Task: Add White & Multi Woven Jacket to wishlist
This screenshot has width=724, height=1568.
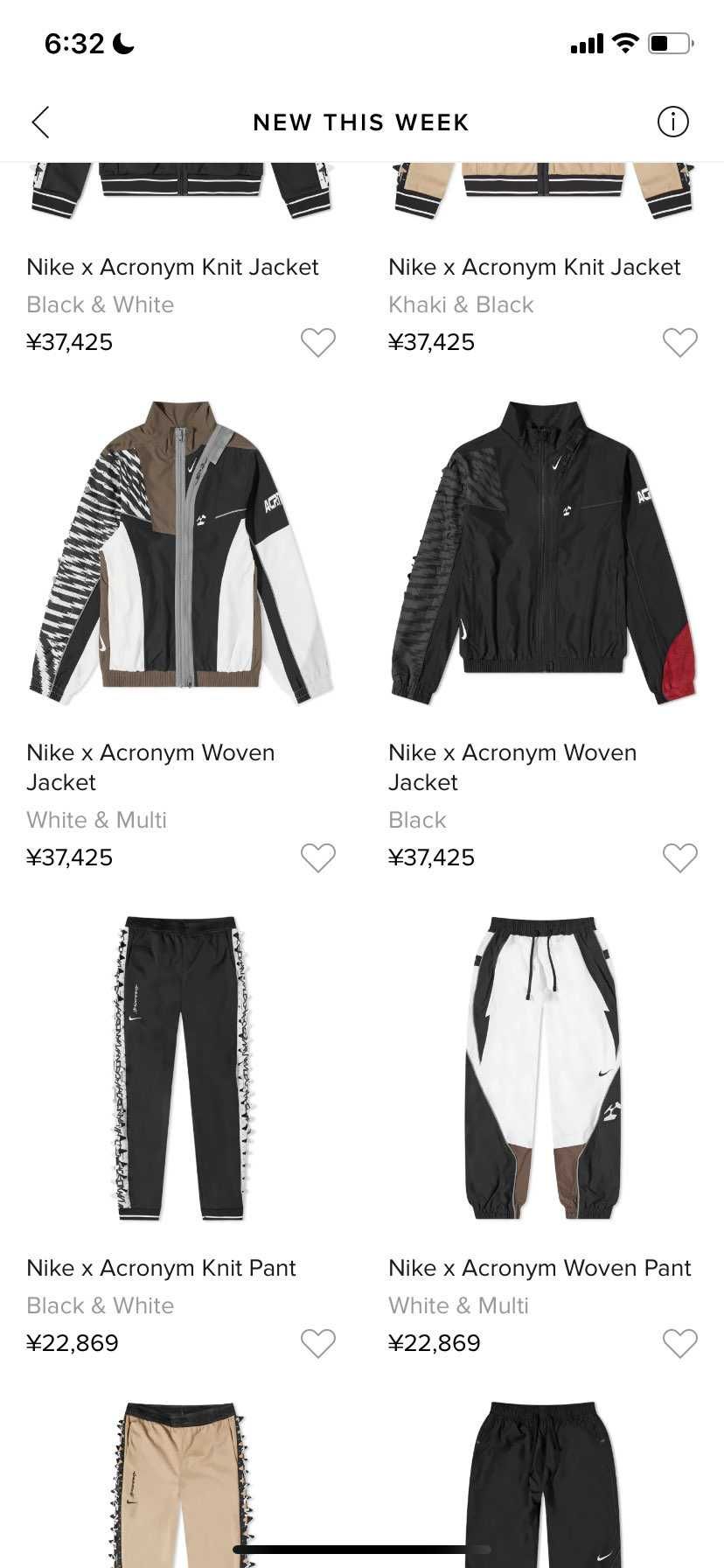Action: pos(317,857)
